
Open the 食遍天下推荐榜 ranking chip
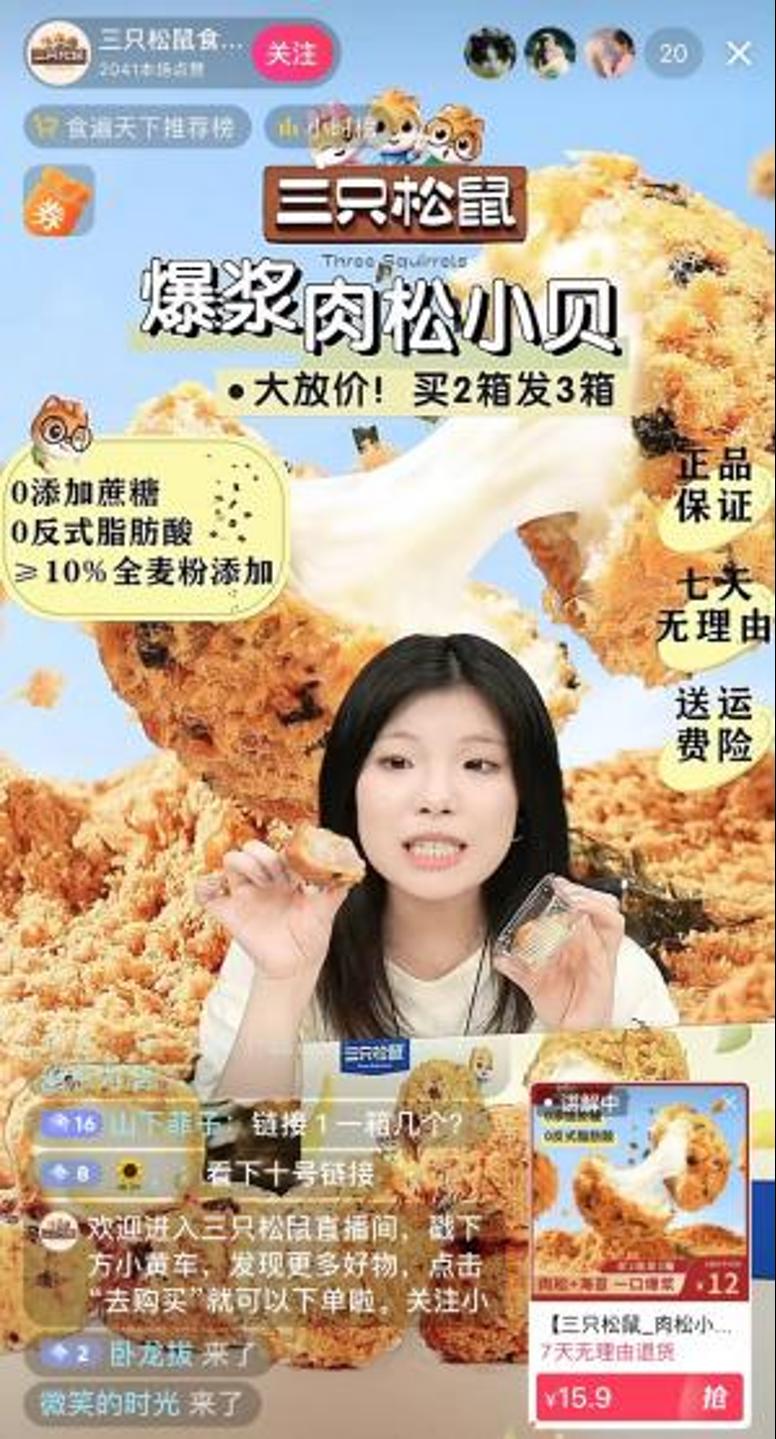[137, 127]
